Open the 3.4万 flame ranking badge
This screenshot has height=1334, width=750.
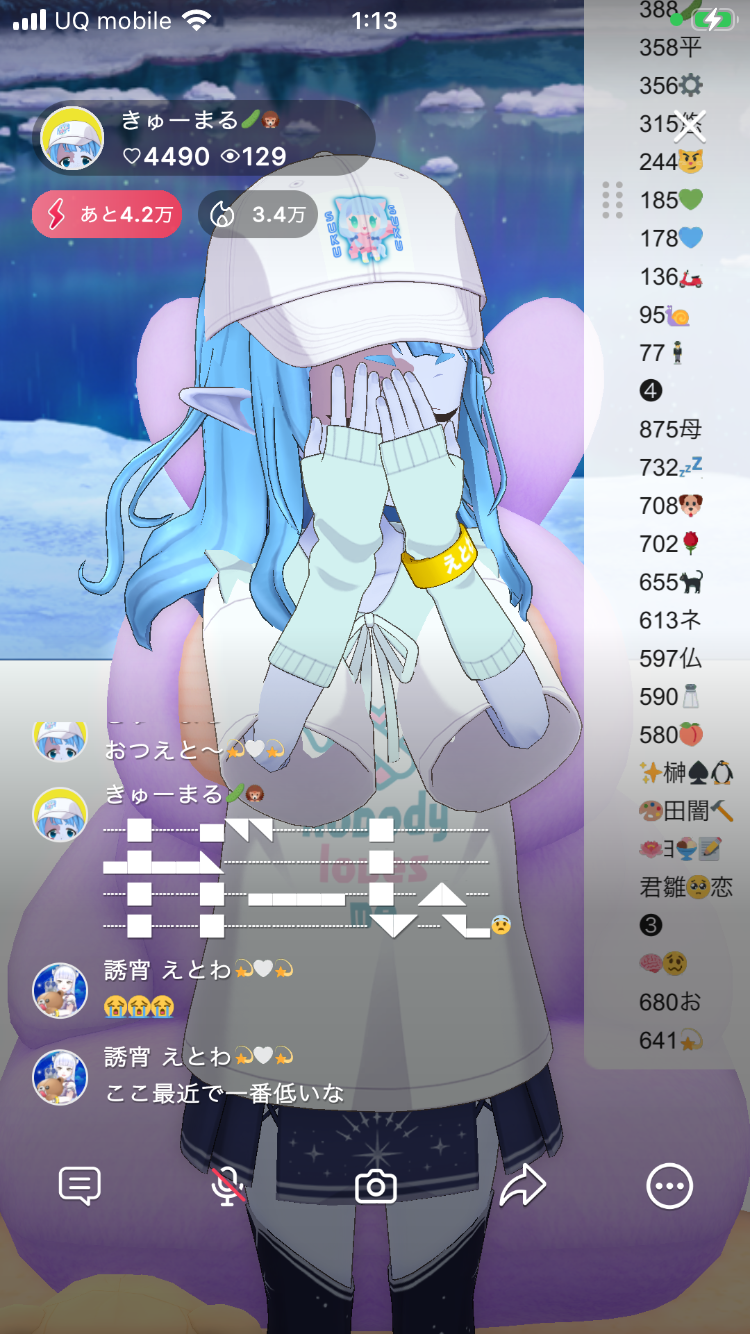pyautogui.click(x=258, y=214)
